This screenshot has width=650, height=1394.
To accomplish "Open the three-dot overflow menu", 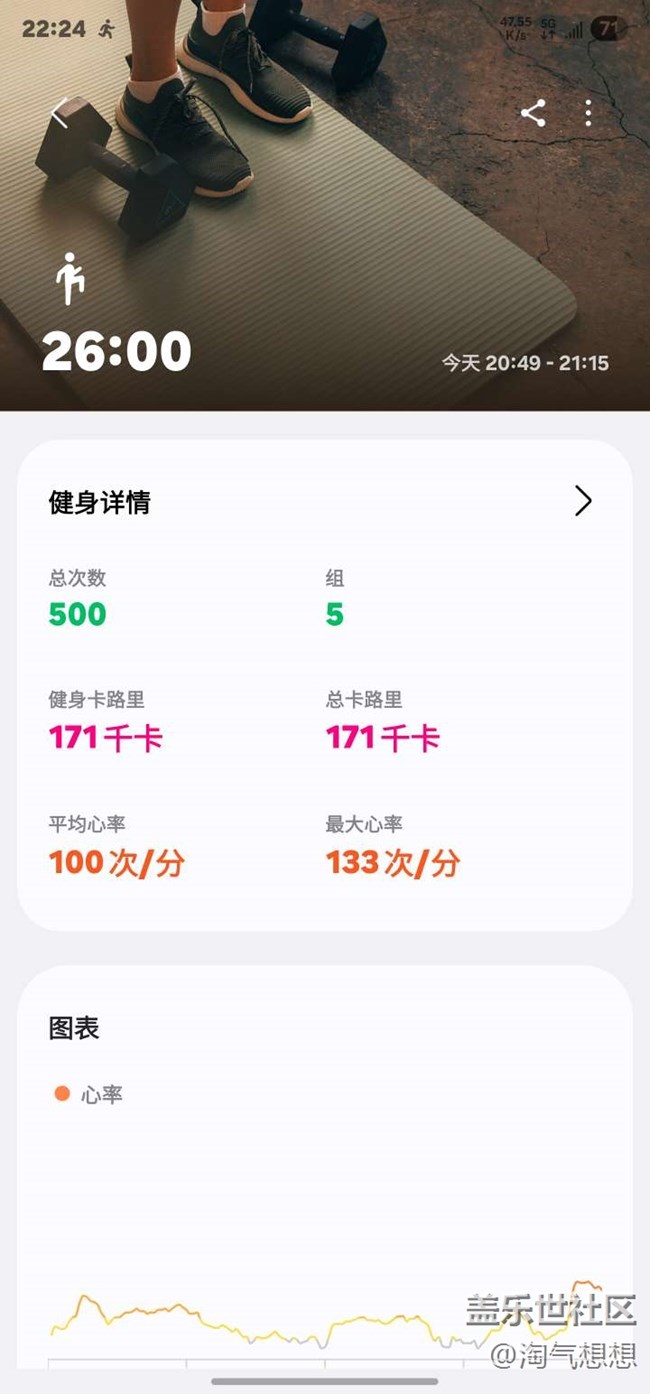I will [x=588, y=113].
